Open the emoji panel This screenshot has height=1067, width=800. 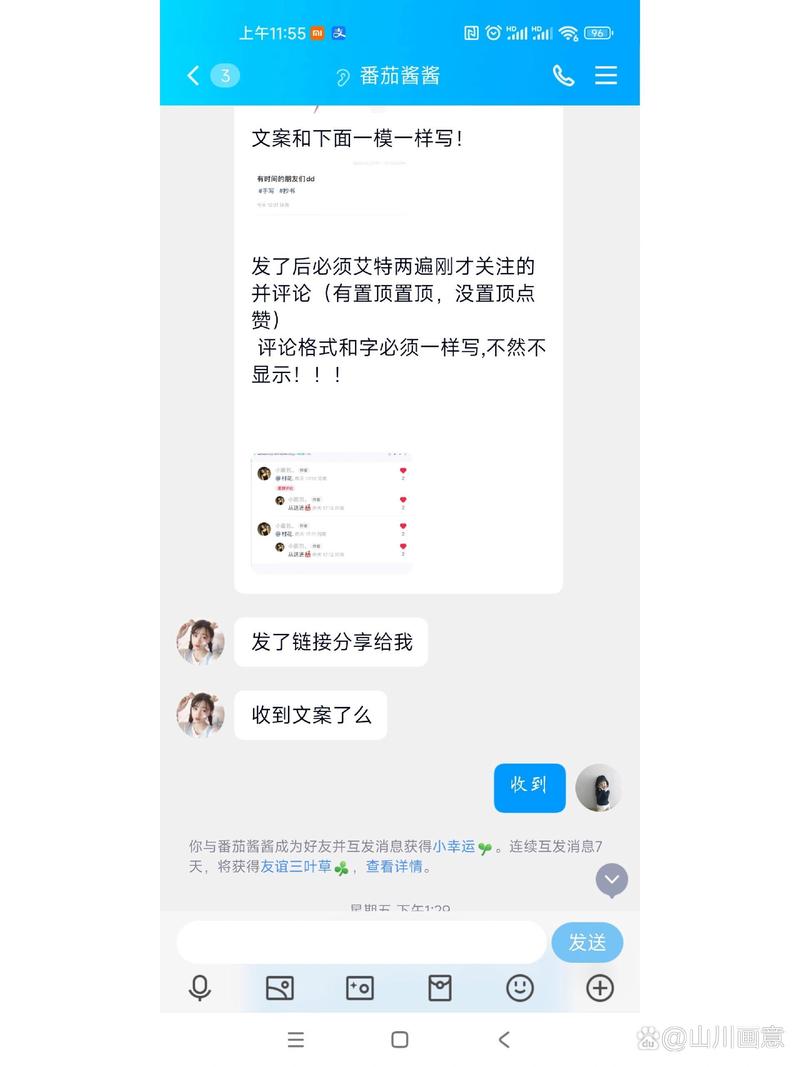tap(520, 989)
